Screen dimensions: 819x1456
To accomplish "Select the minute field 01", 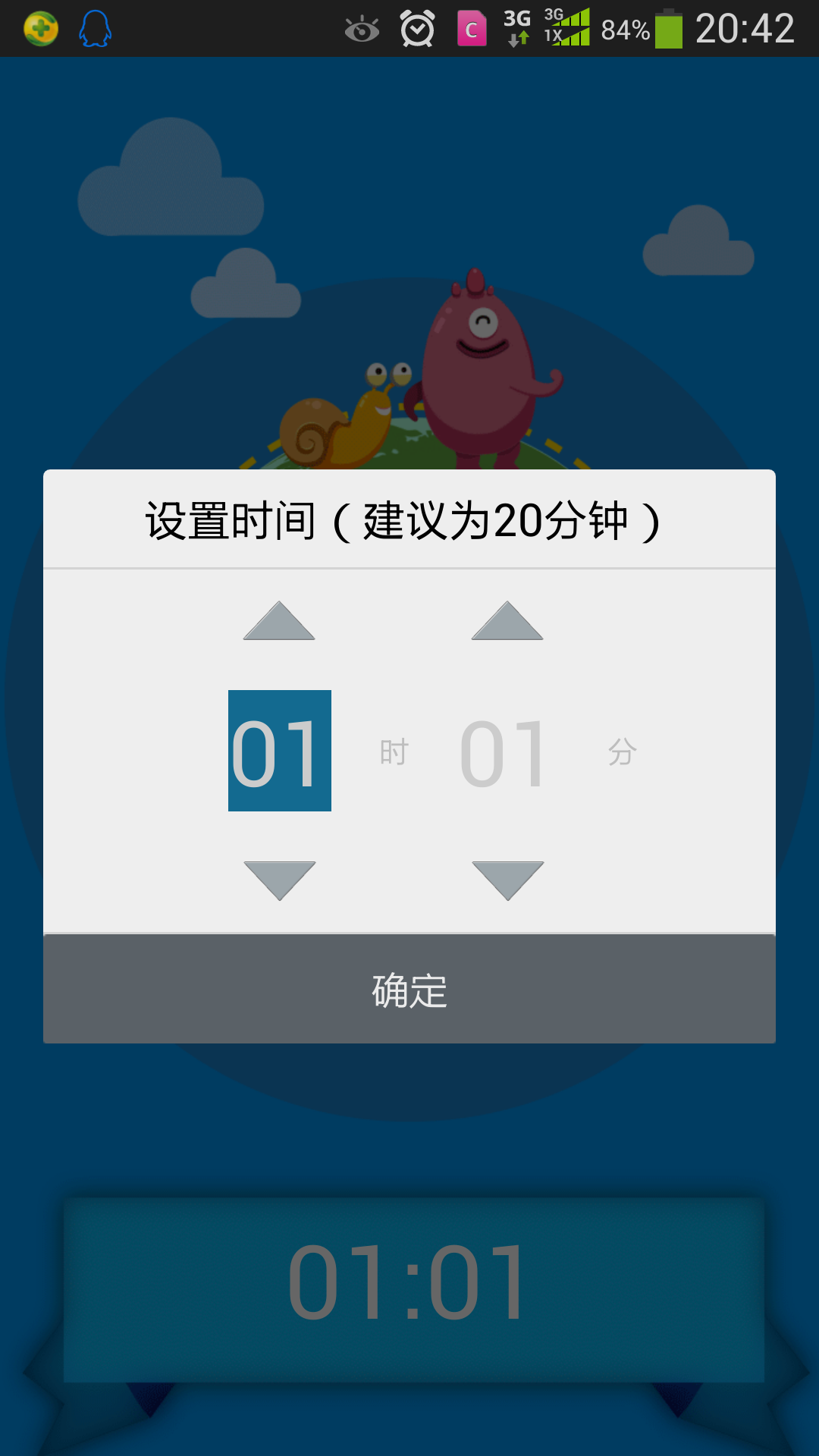I will click(503, 752).
